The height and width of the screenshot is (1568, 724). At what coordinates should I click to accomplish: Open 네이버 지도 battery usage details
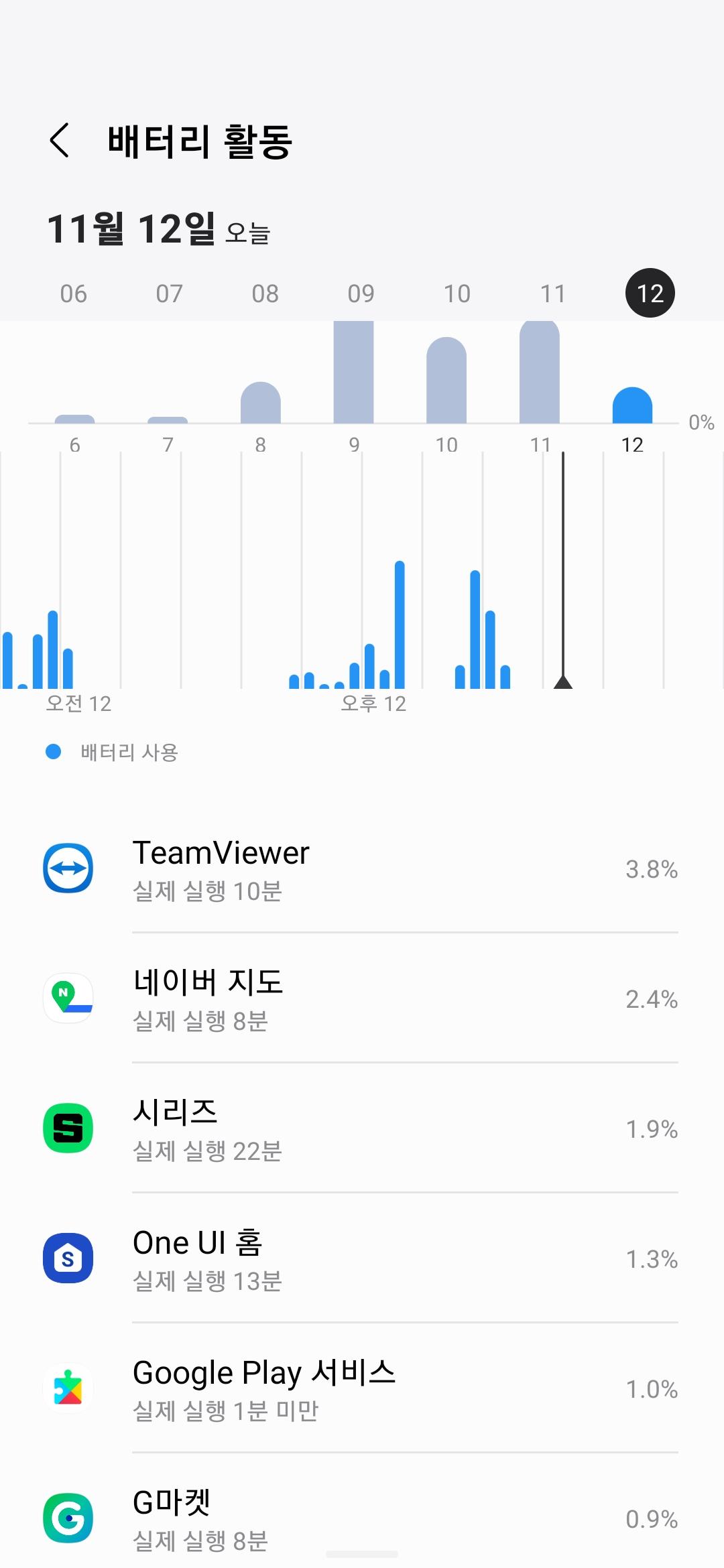[x=362, y=999]
